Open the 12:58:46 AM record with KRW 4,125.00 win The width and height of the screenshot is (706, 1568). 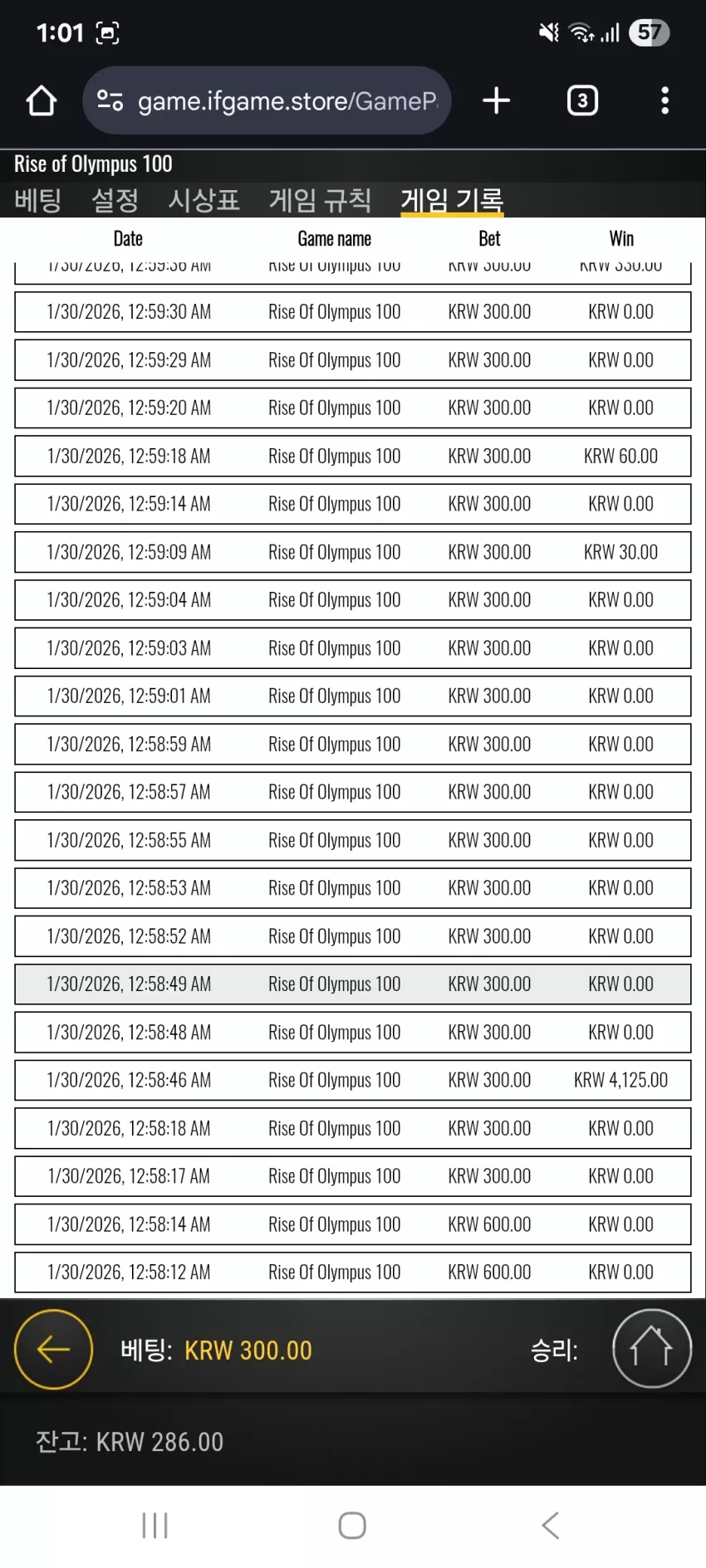pyautogui.click(x=353, y=1080)
